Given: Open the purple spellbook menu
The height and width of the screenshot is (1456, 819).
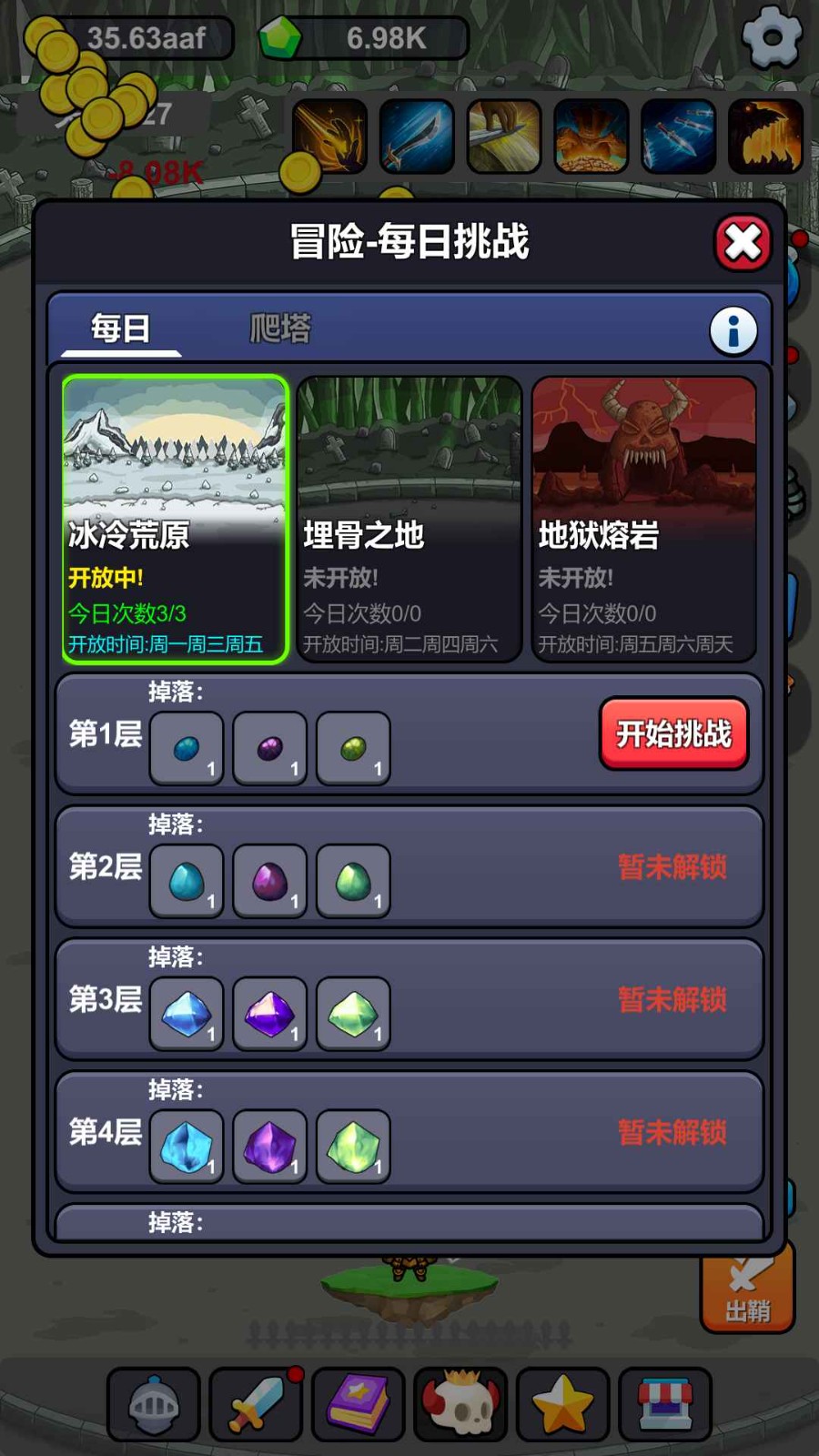Looking at the screenshot, I should tap(359, 1404).
